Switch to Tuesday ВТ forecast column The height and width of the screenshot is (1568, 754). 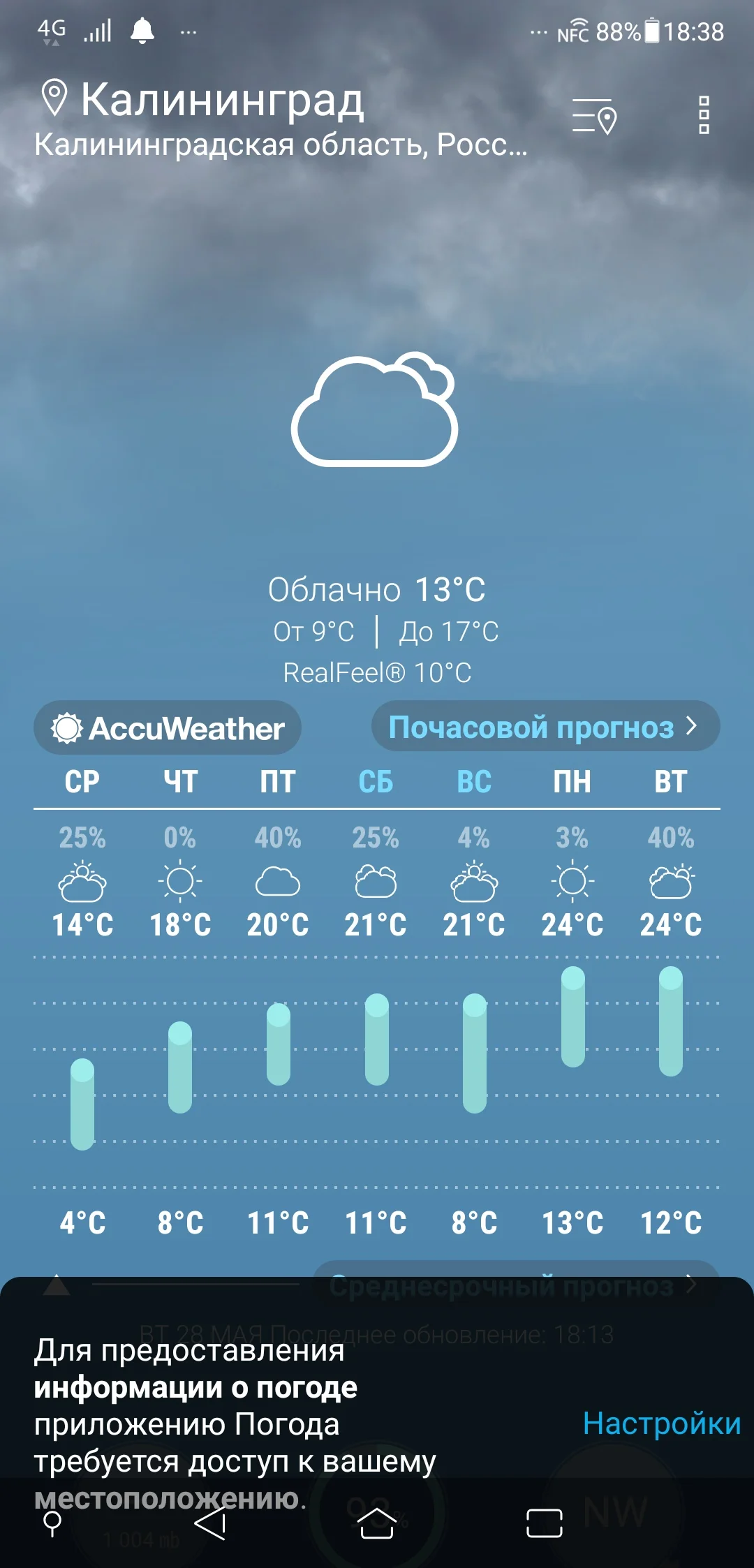pyautogui.click(x=668, y=782)
